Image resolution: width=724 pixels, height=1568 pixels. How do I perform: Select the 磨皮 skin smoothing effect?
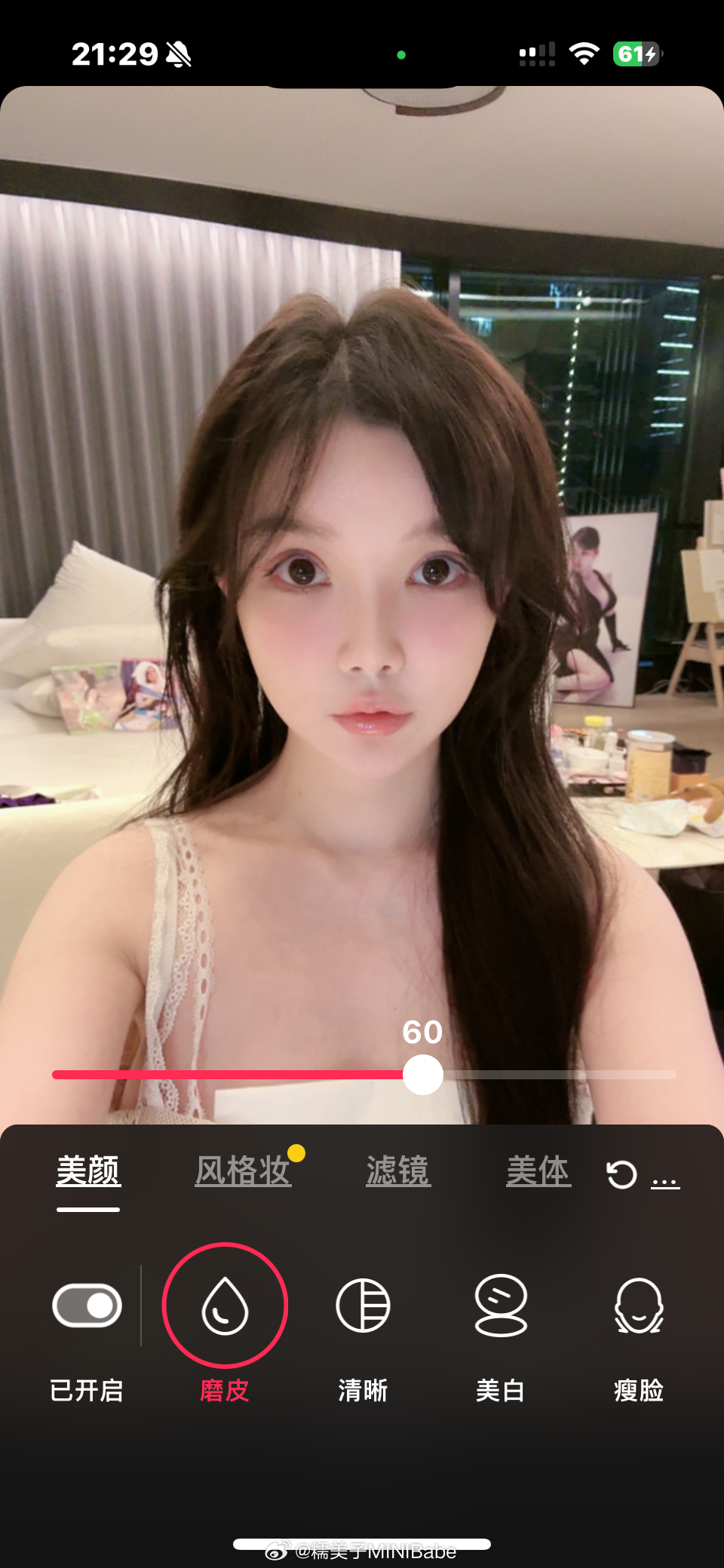225,1305
